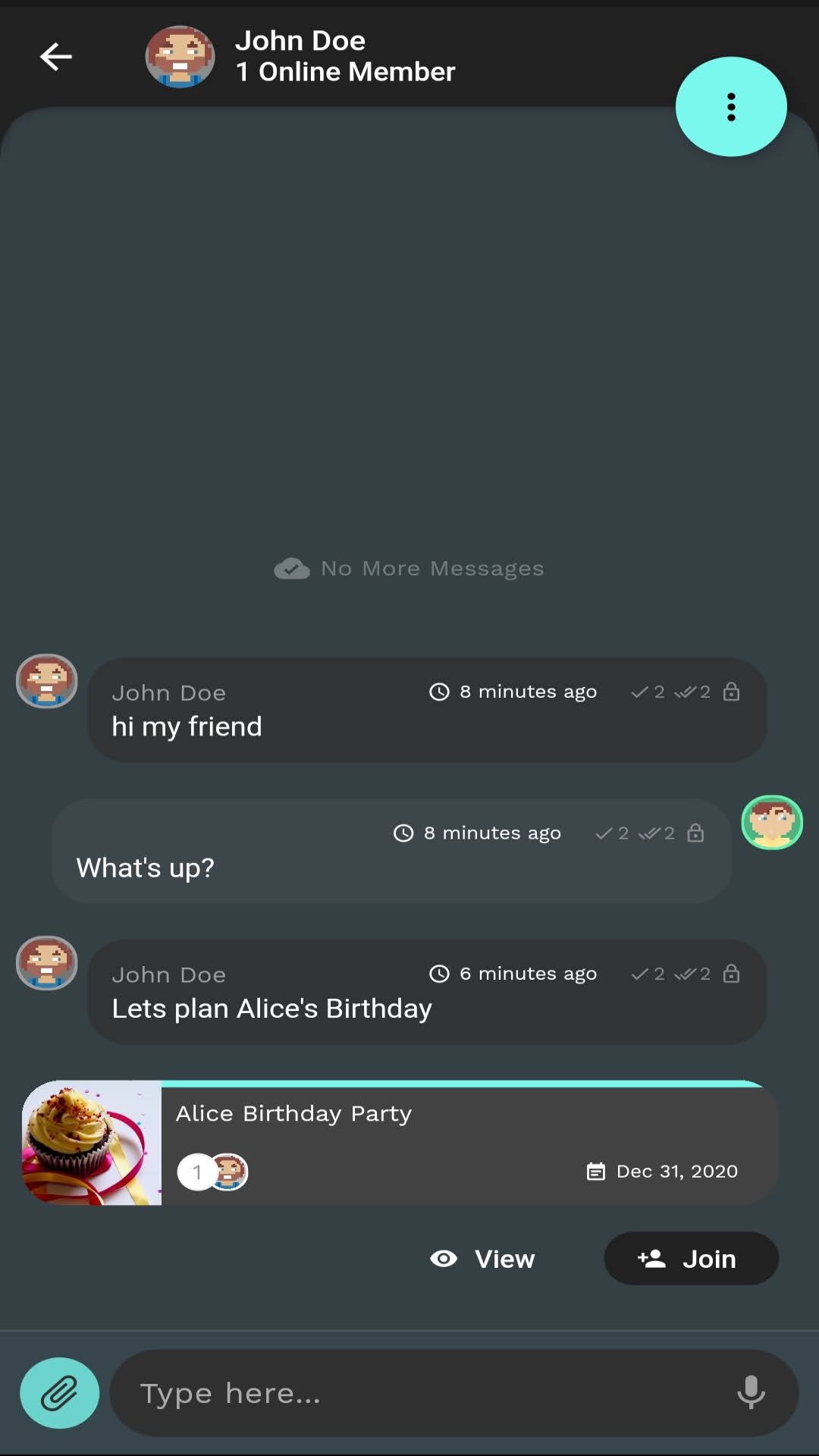Open the three-dot options button
Viewport: 819px width, 1456px height.
731,107
